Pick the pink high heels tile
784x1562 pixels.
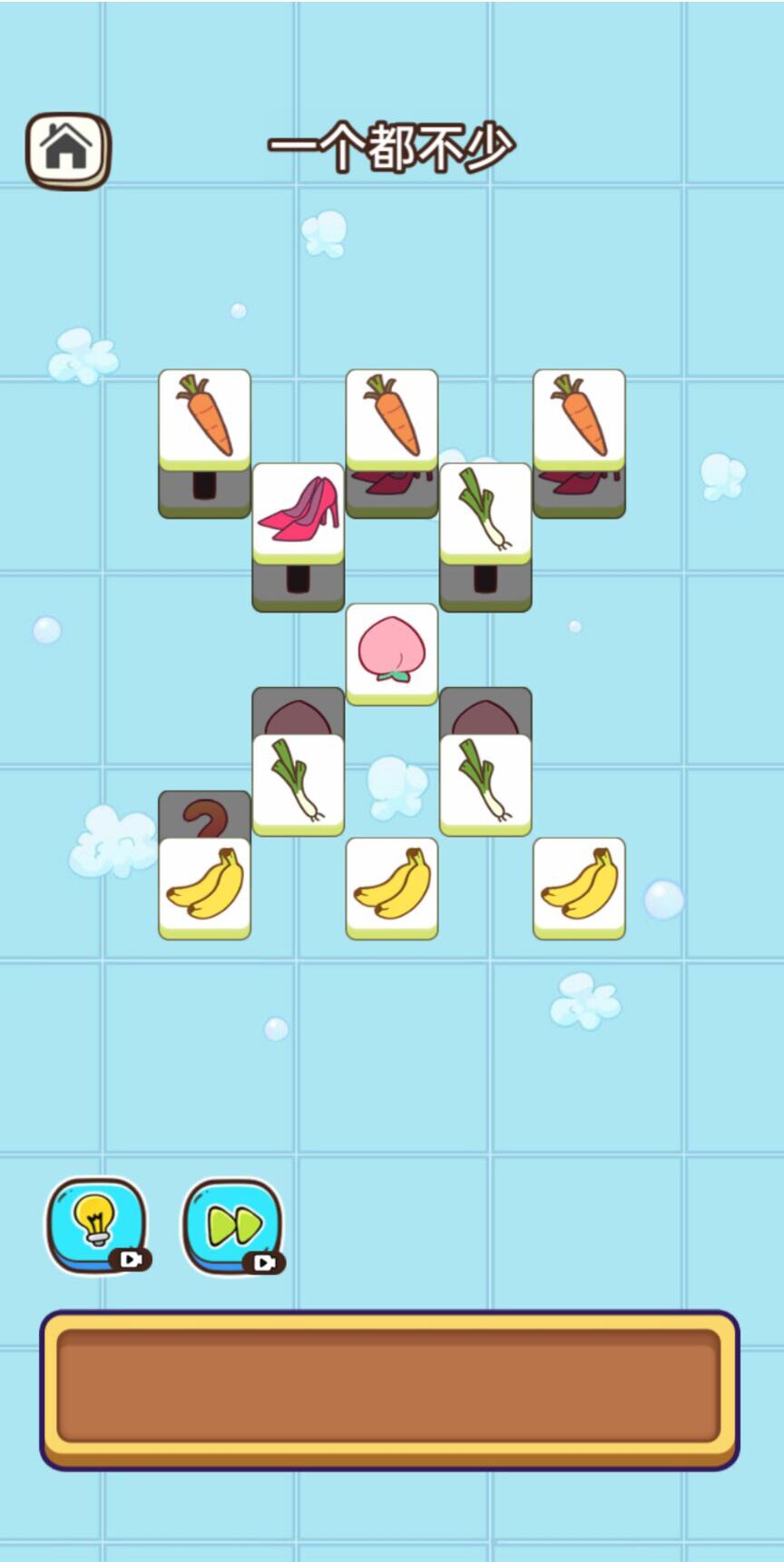298,511
